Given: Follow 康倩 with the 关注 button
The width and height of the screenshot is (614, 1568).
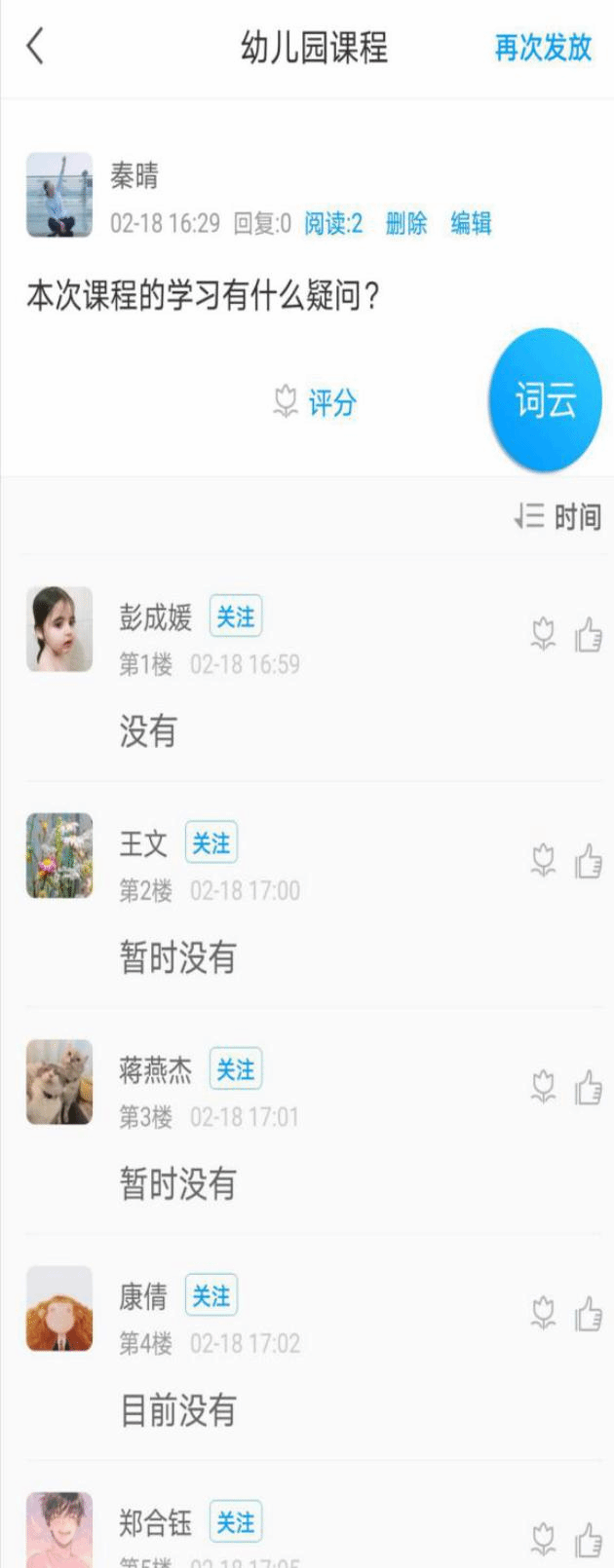Looking at the screenshot, I should pyautogui.click(x=211, y=1296).
